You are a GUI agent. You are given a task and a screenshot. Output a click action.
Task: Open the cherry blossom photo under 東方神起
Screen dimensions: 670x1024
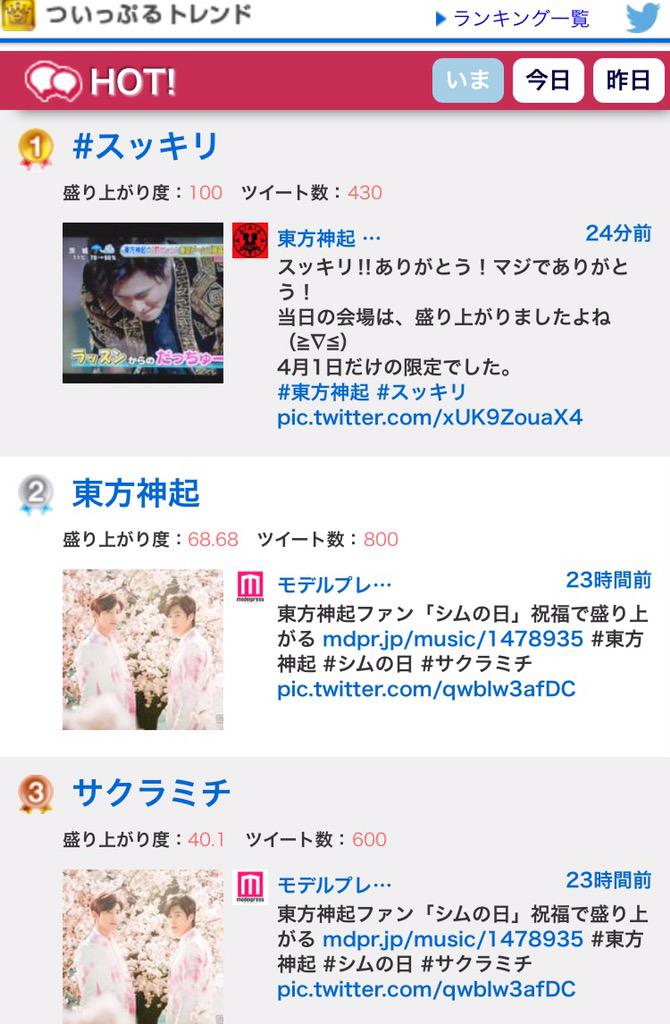coord(143,649)
